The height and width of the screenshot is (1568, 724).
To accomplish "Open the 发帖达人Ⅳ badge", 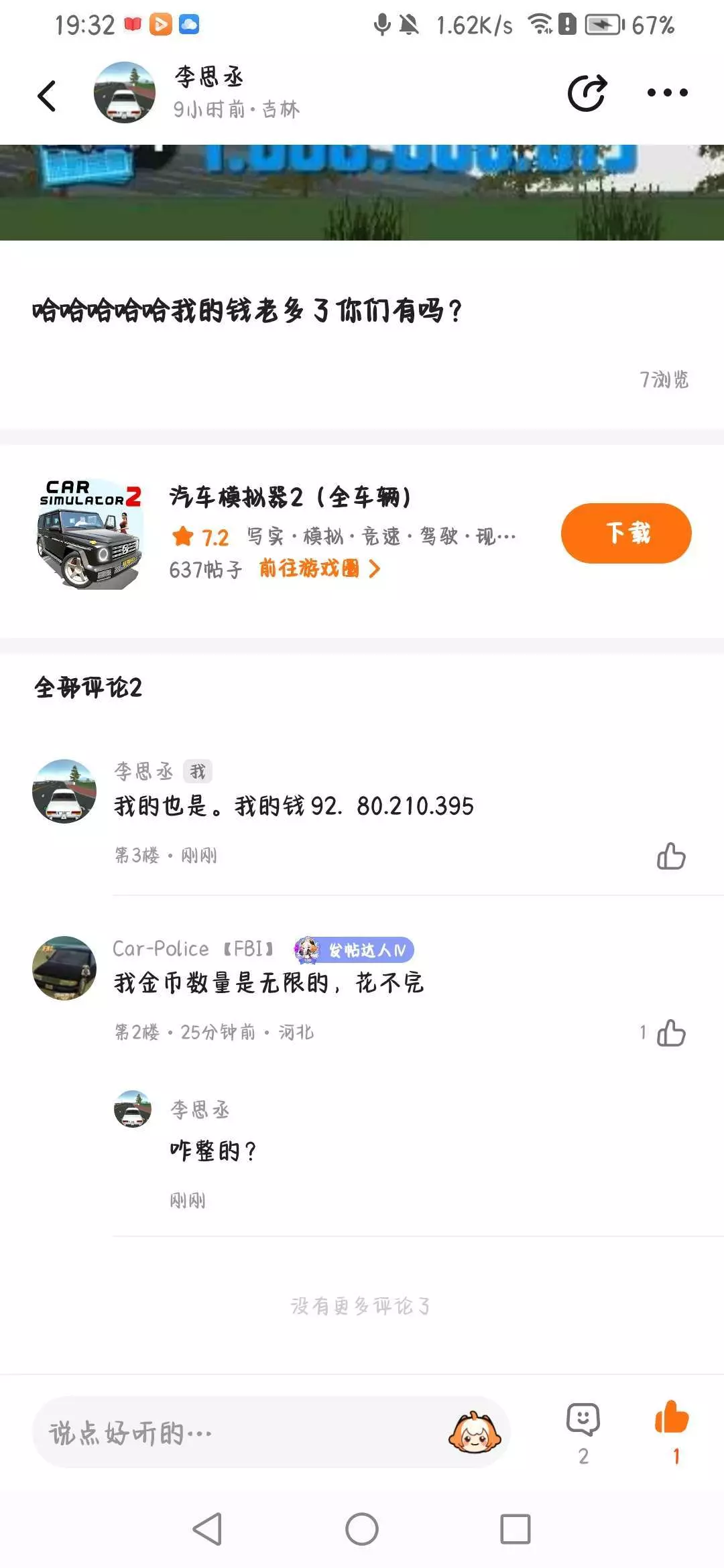I will click(x=354, y=950).
